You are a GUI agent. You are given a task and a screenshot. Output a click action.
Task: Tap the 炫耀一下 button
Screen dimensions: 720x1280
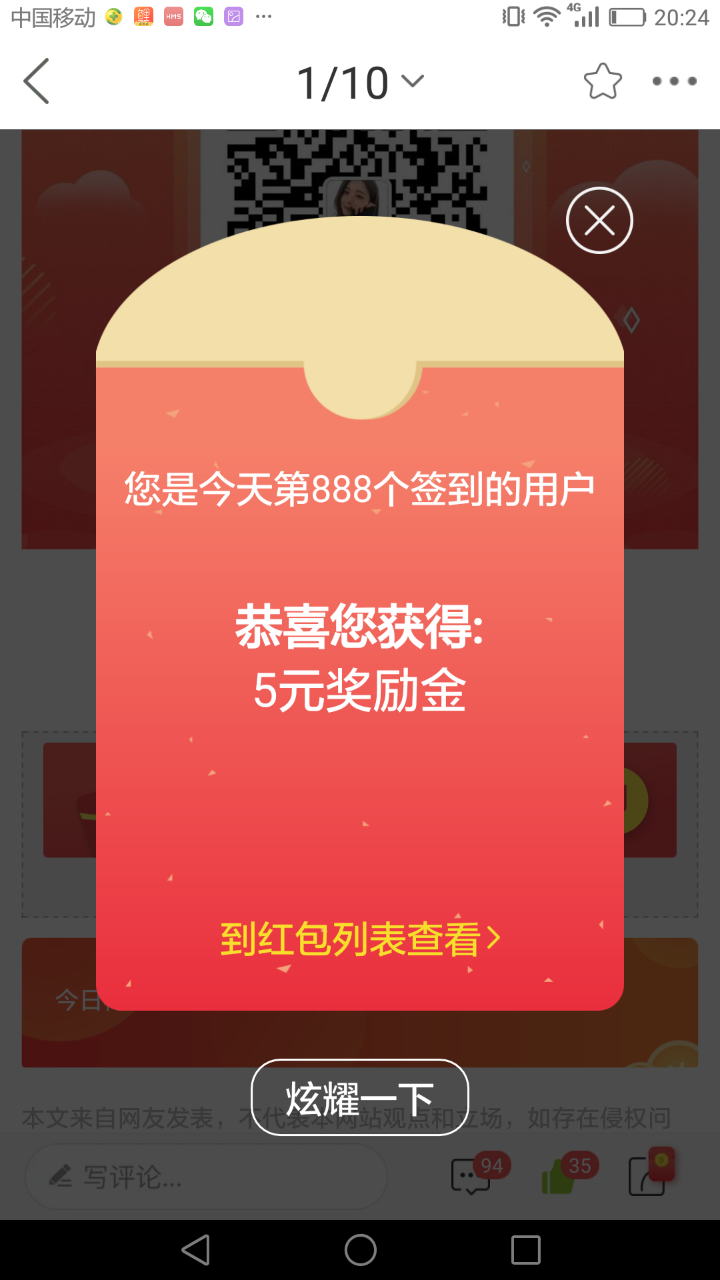click(x=360, y=1097)
